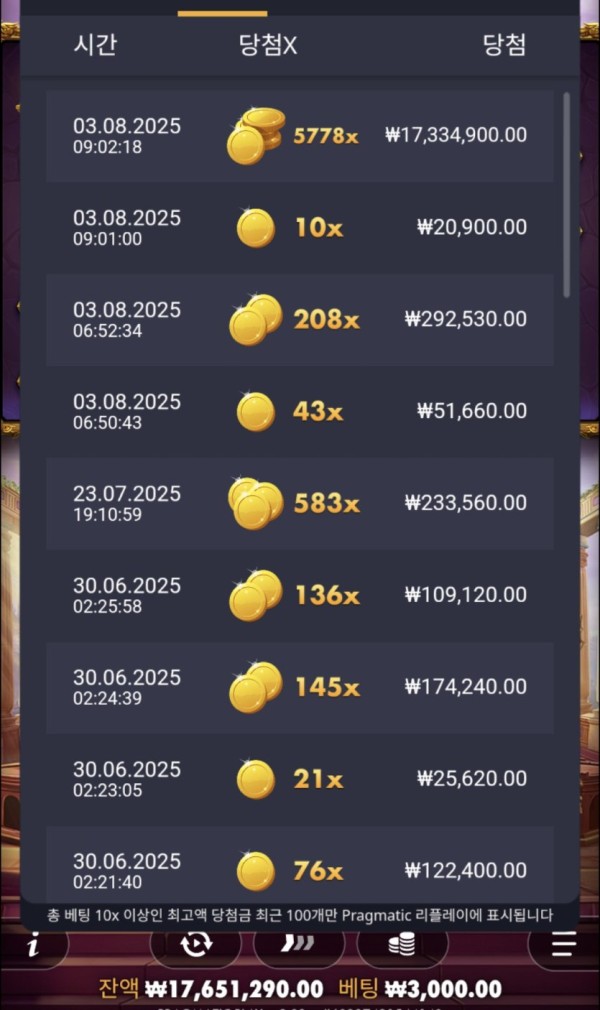Open the 43x win replay entry
This screenshot has height=1010, width=600.
[300, 411]
